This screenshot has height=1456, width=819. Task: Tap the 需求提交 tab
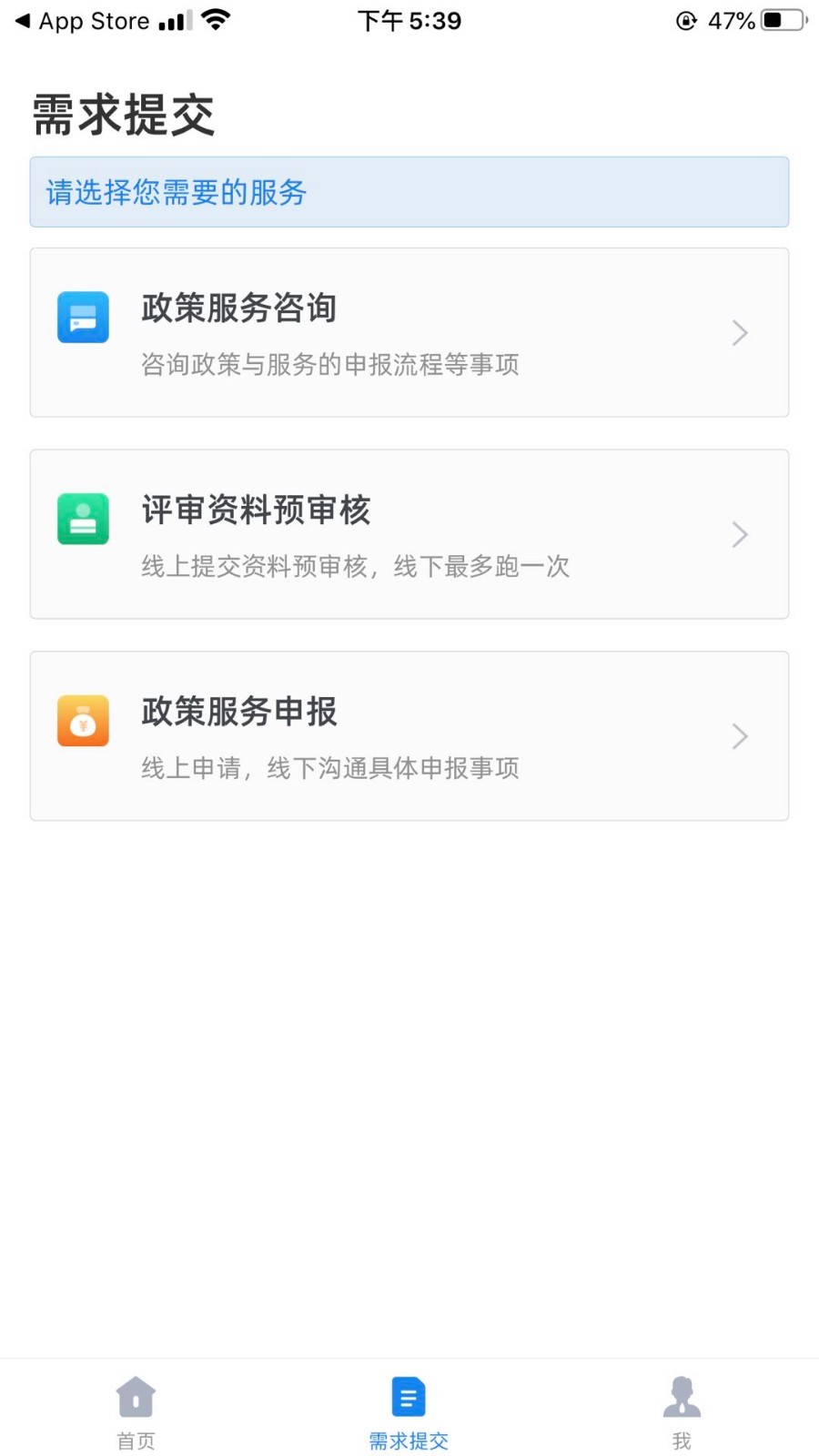409,1411
